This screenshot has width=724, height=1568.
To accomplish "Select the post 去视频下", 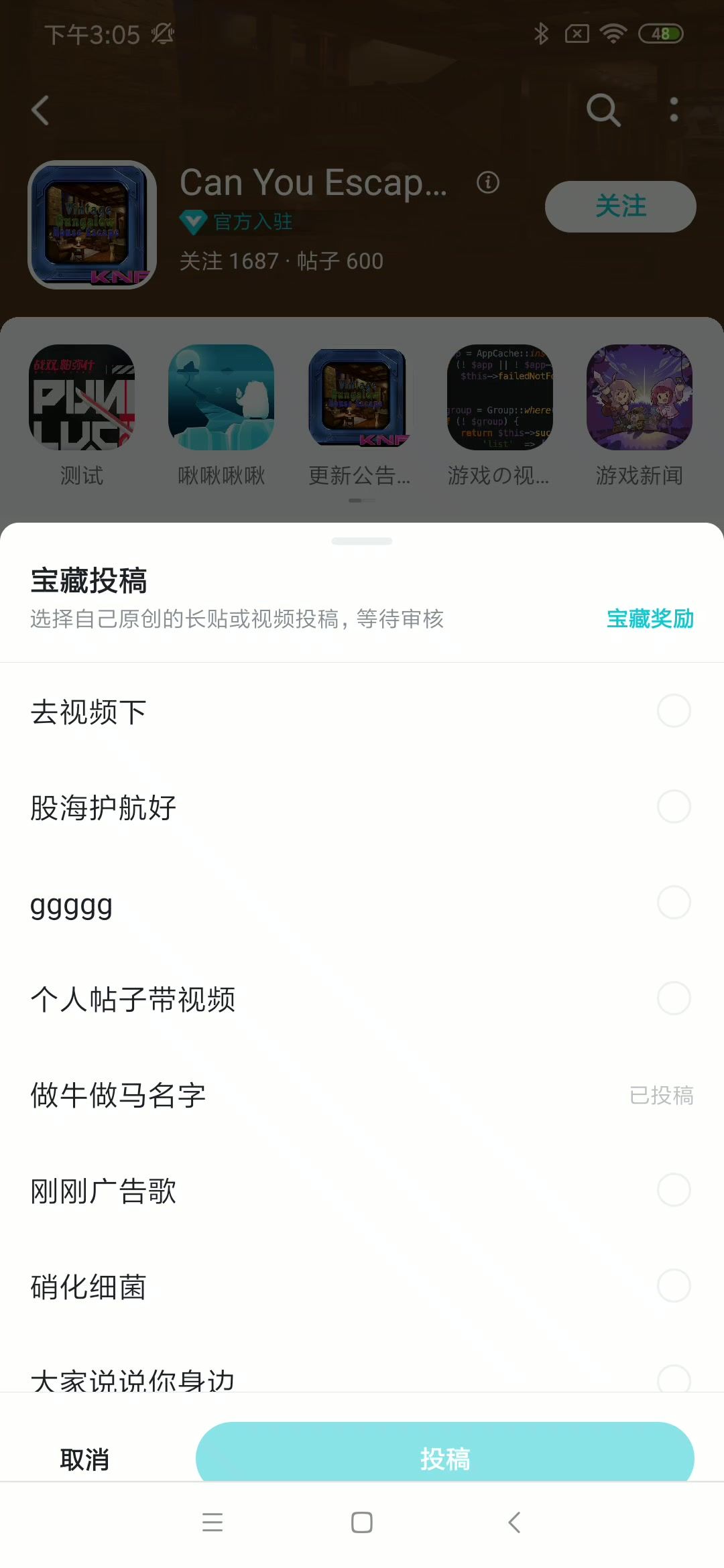I will (674, 711).
